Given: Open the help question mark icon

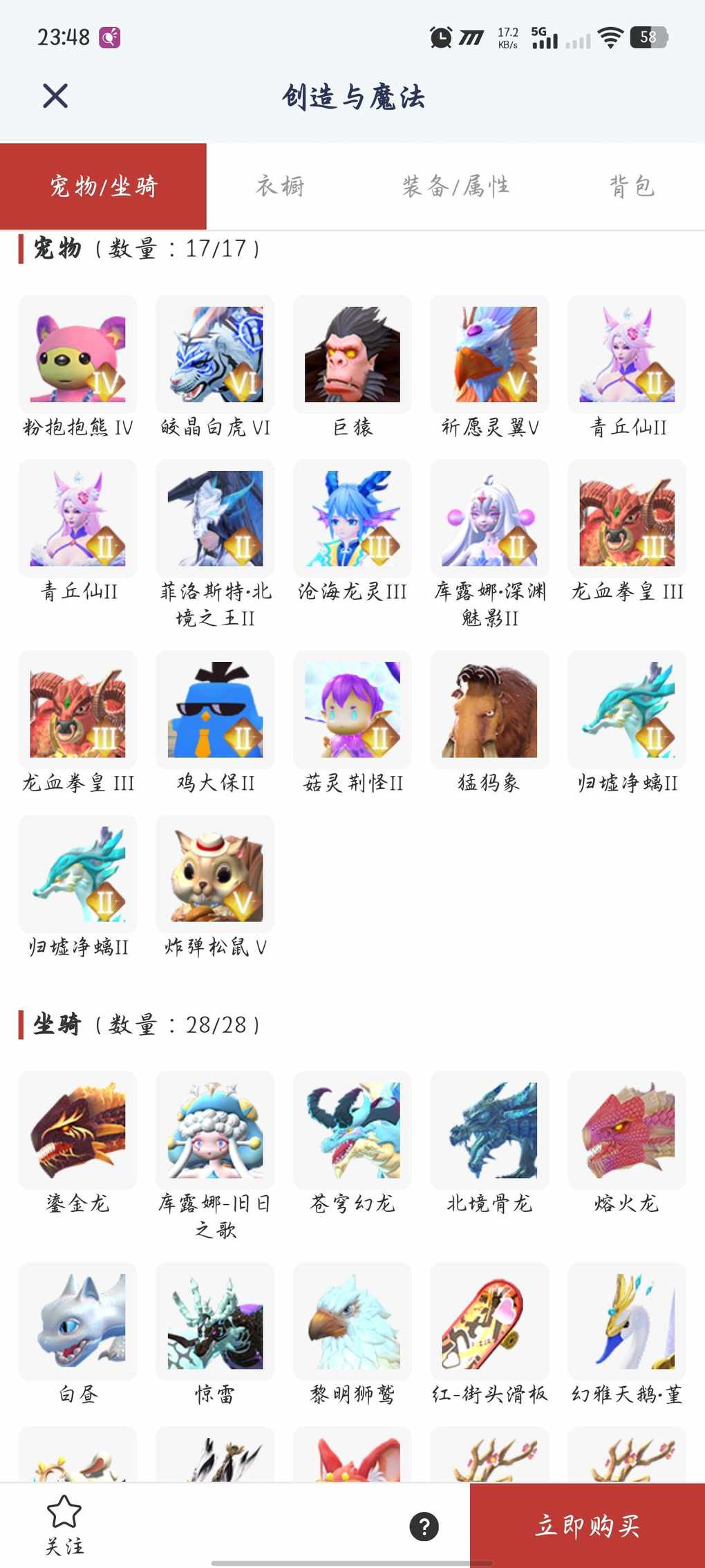Looking at the screenshot, I should pos(424,1527).
